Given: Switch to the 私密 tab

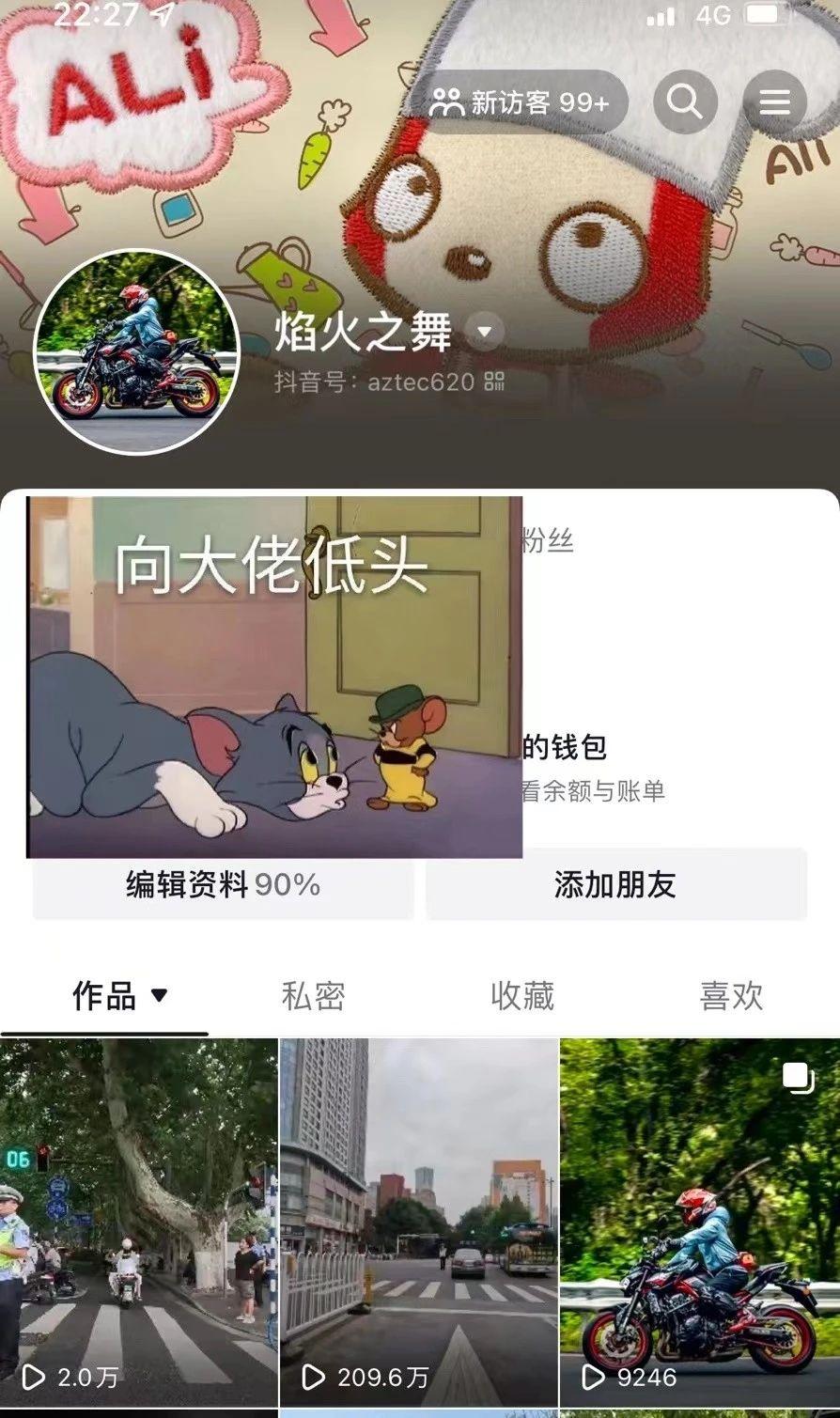Looking at the screenshot, I should 314,996.
